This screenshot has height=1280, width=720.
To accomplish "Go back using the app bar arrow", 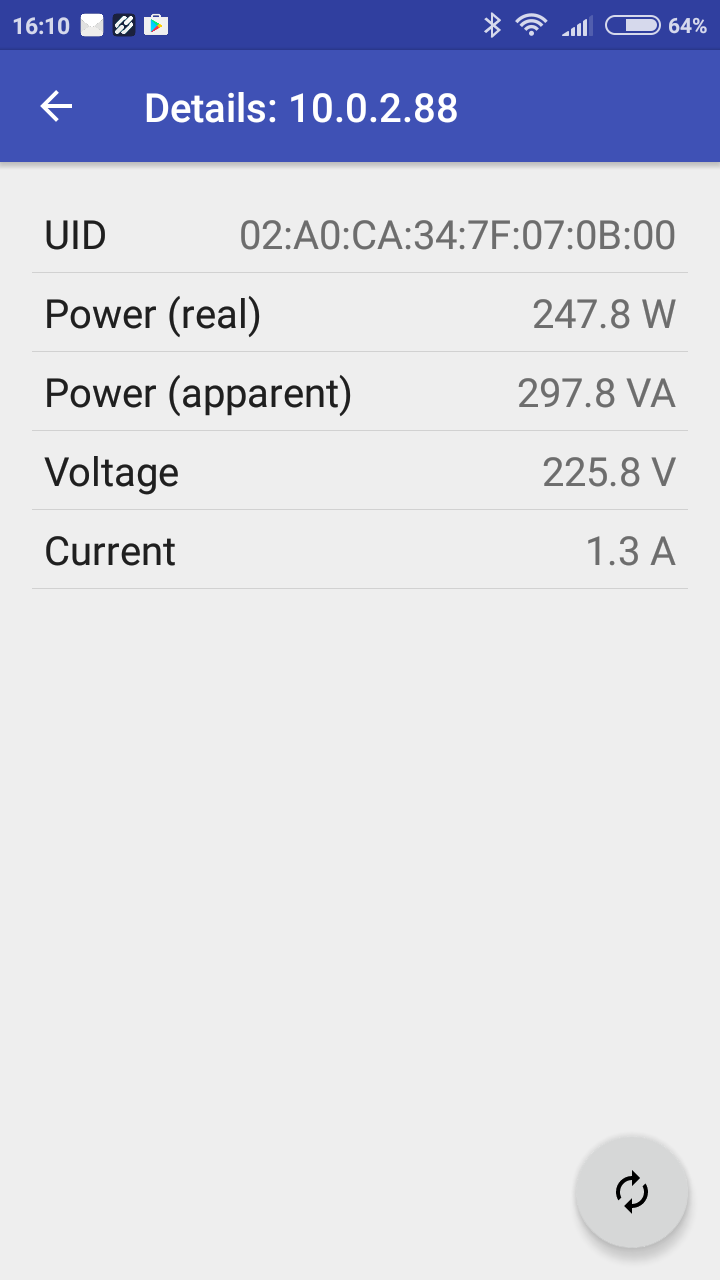I will tap(57, 106).
